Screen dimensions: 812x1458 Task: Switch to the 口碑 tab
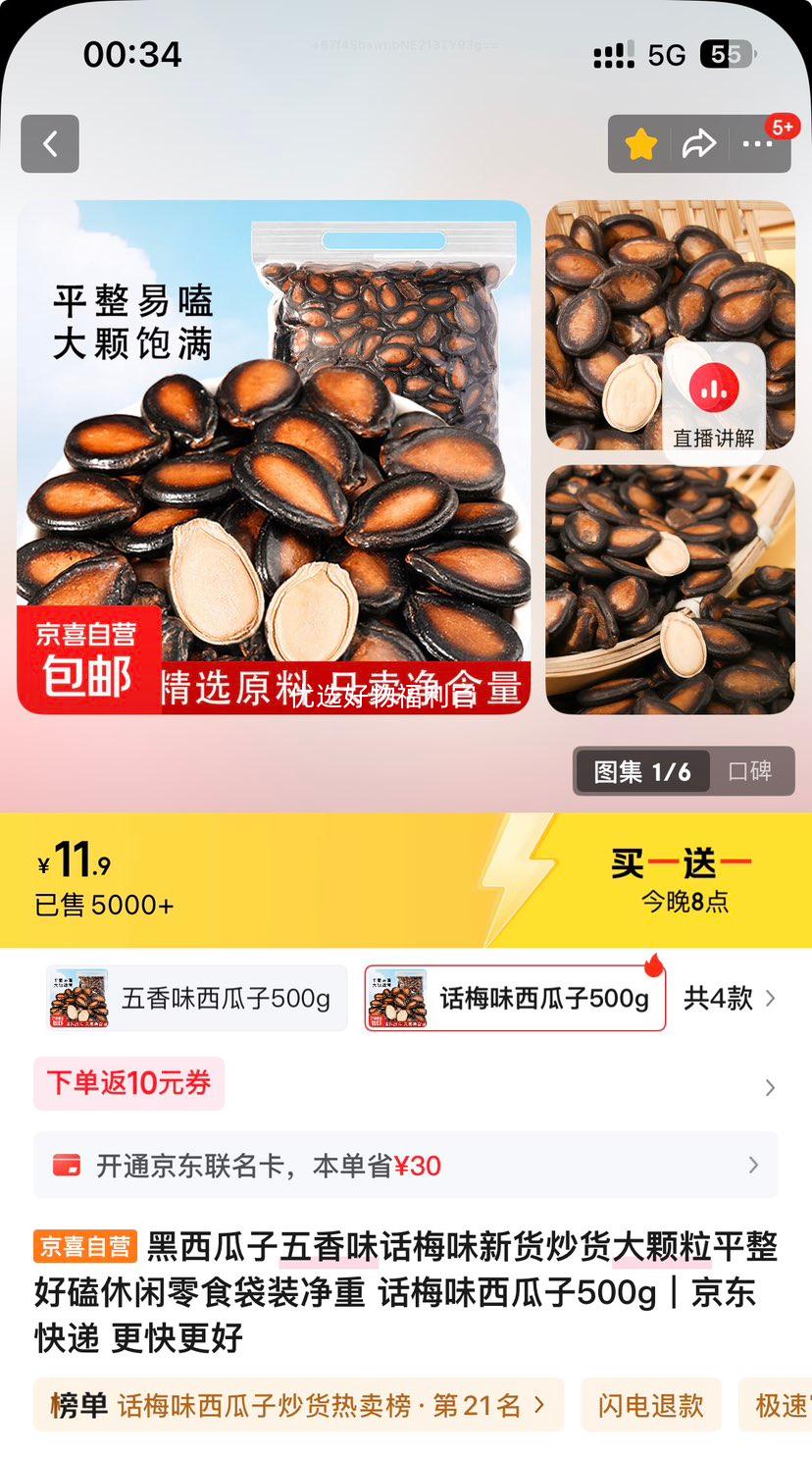750,771
